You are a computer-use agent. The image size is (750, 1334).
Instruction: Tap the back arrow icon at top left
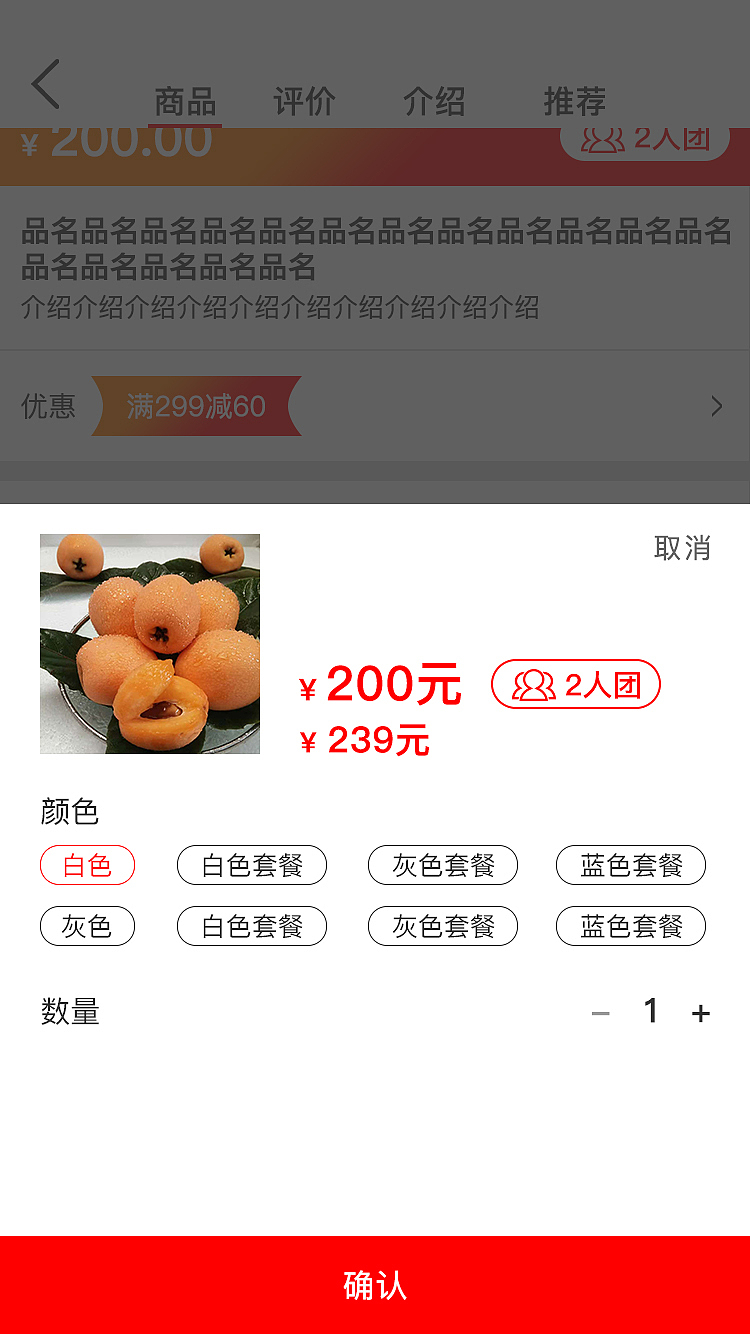click(x=45, y=86)
